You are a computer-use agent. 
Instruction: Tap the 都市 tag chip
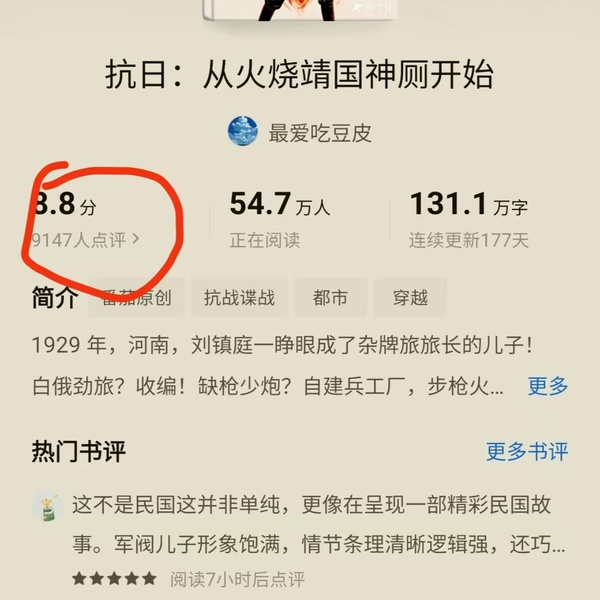[330, 297]
